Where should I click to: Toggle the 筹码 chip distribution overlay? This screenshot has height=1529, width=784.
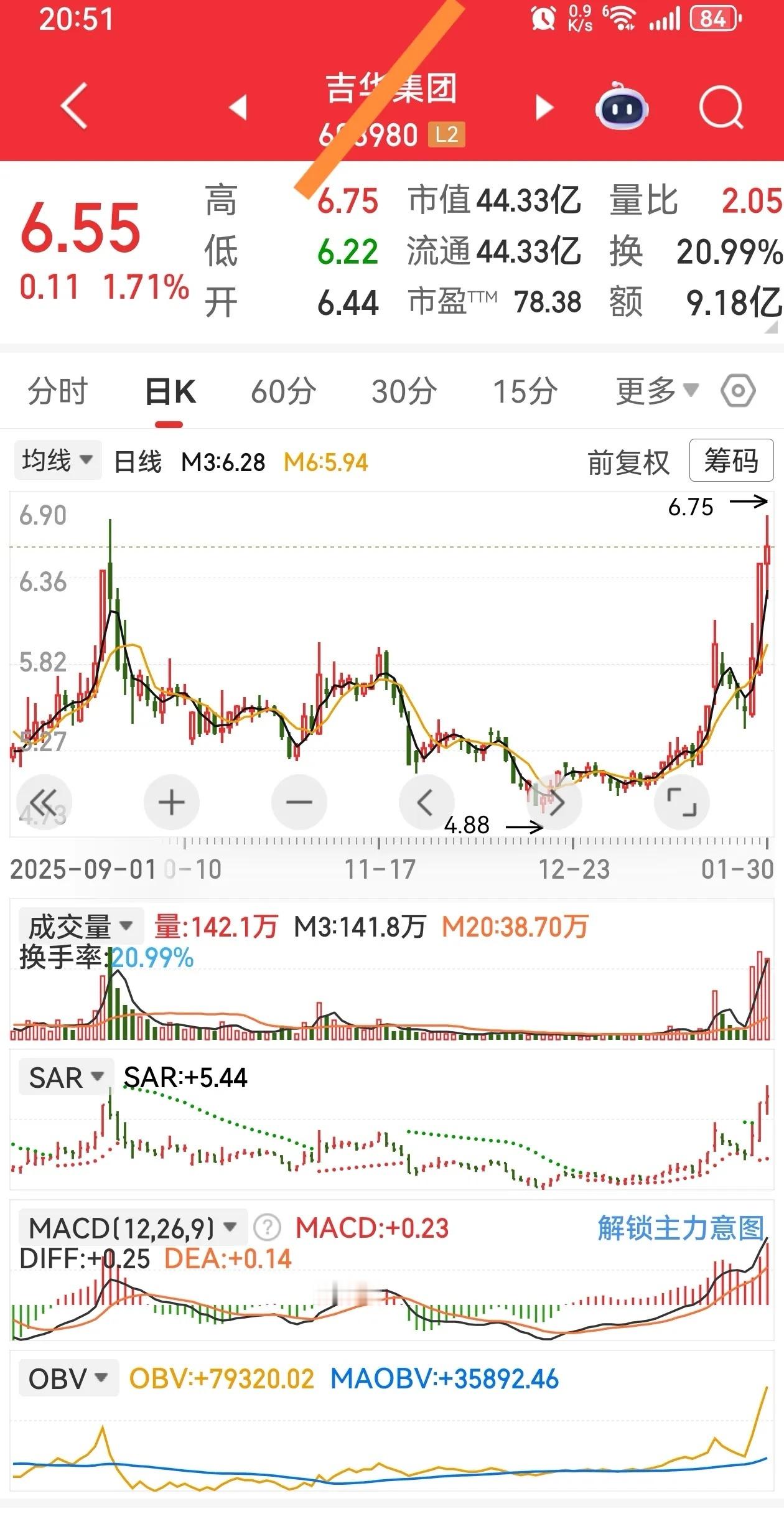(x=731, y=461)
